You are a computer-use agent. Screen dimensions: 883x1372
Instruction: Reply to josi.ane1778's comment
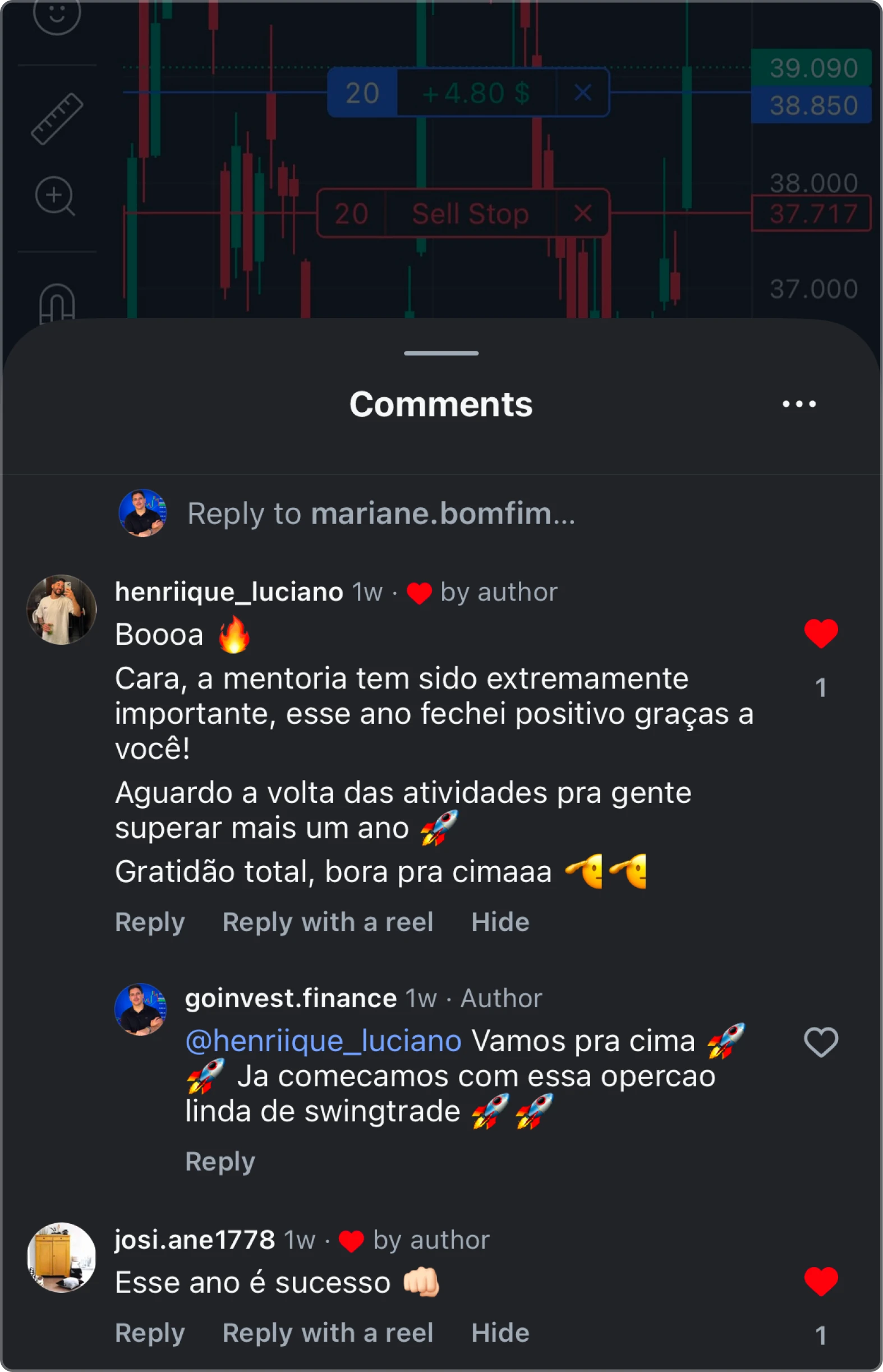(150, 1332)
